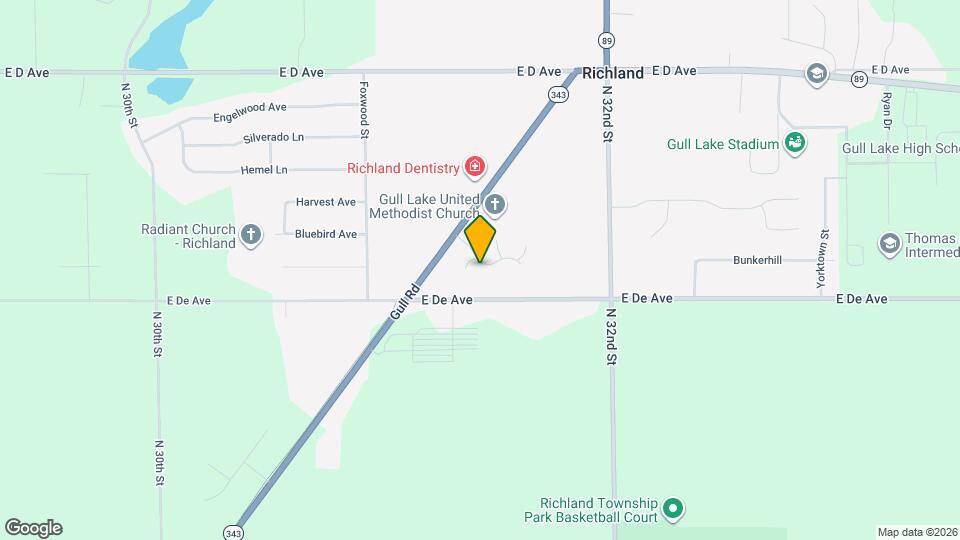The width and height of the screenshot is (960, 540).
Task: Select Gull Lake United Methodist Church marker
Action: [495, 206]
